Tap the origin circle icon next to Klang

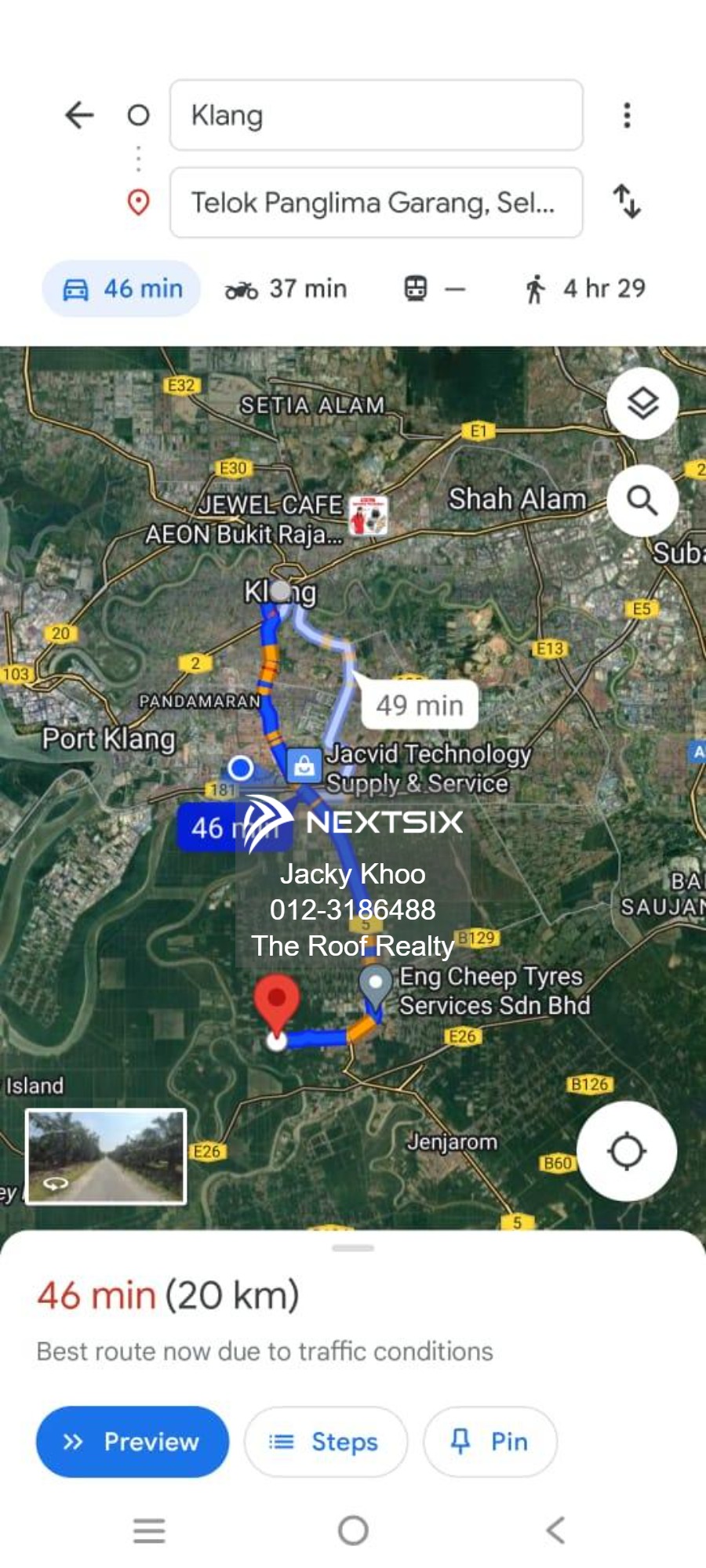coord(138,114)
